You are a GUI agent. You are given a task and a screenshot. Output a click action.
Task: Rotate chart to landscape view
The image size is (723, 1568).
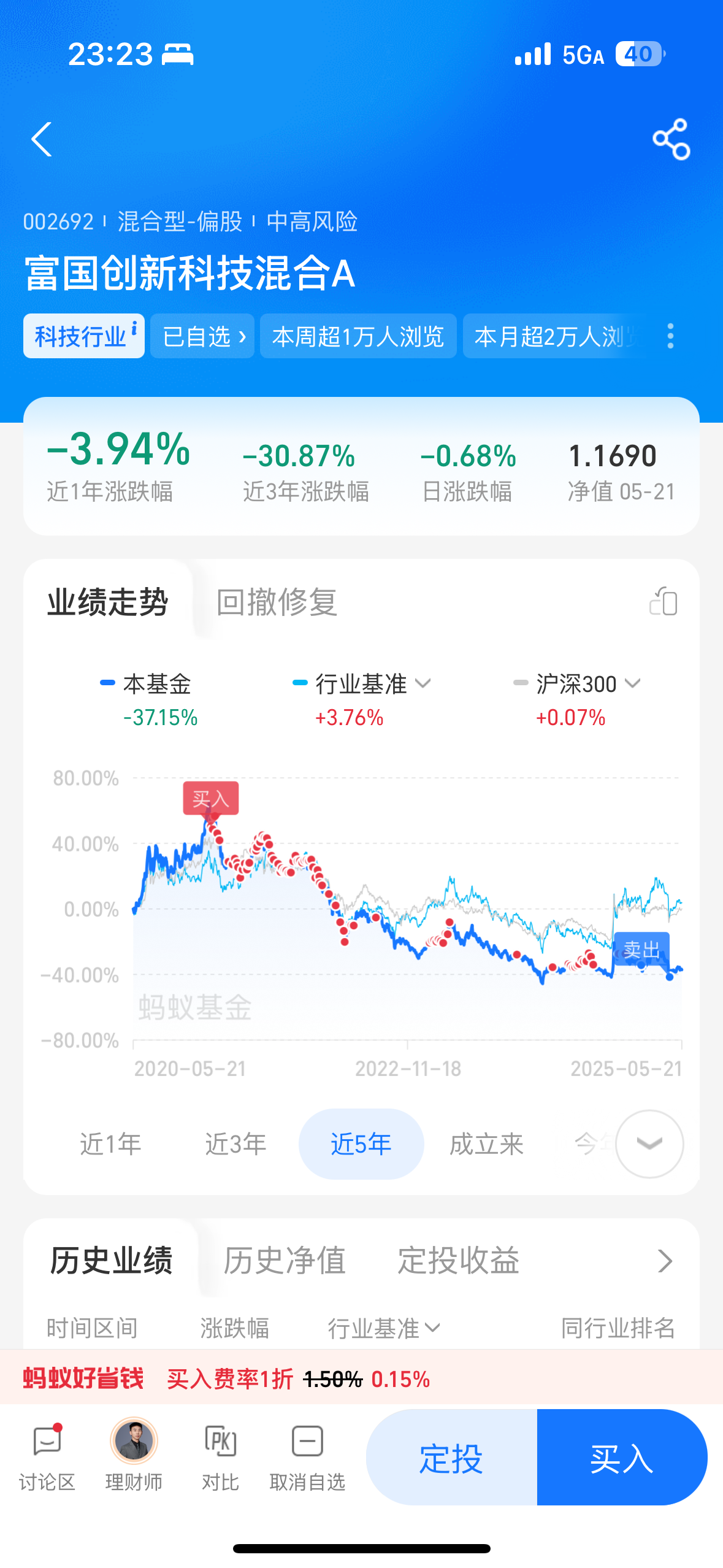(x=664, y=601)
